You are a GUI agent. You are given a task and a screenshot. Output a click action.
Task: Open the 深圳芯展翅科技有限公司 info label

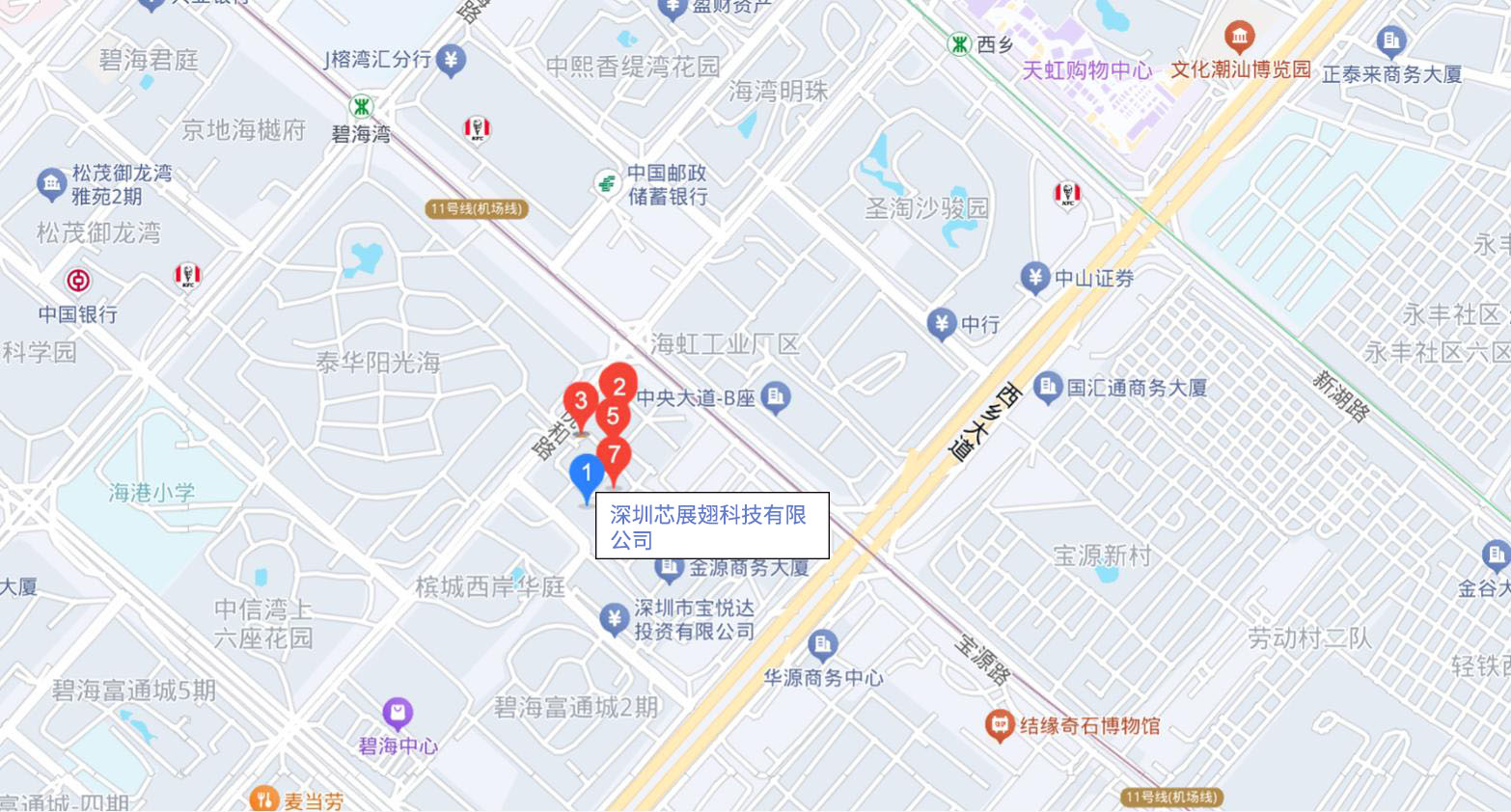coord(712,526)
